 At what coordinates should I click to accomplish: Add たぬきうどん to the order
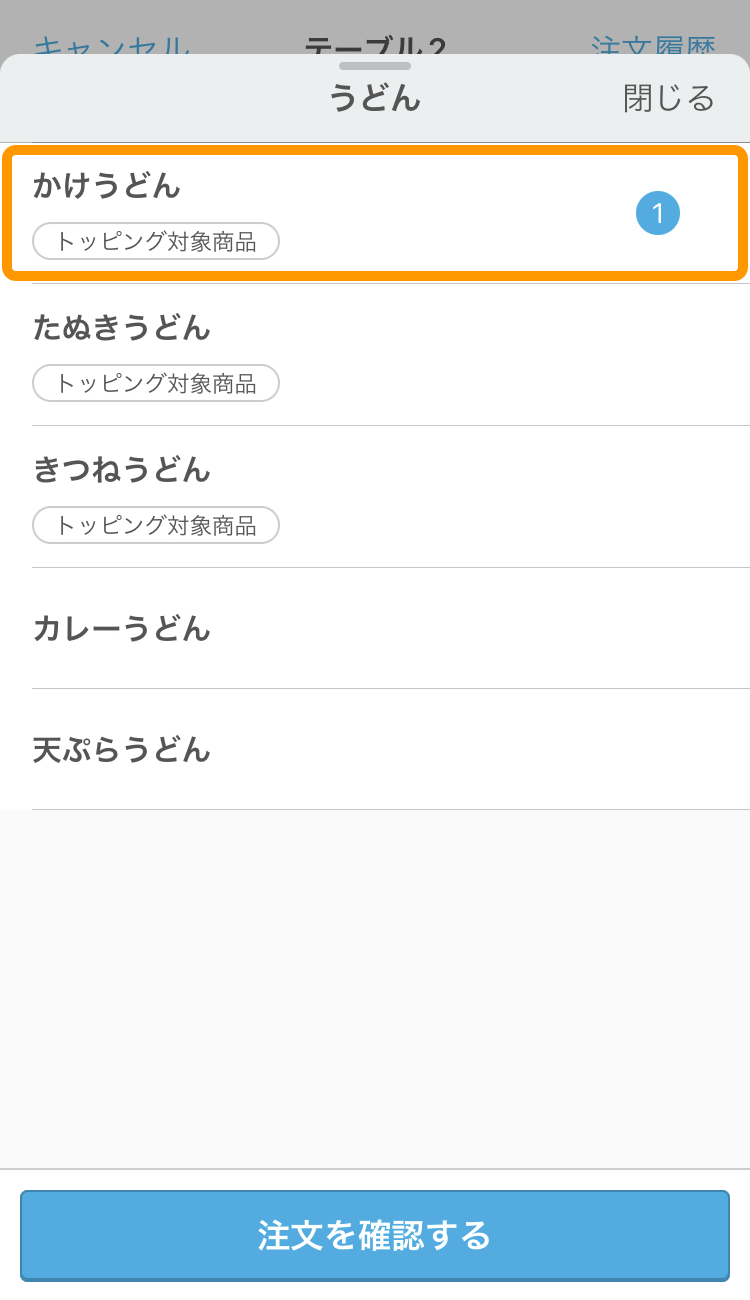coord(375,354)
